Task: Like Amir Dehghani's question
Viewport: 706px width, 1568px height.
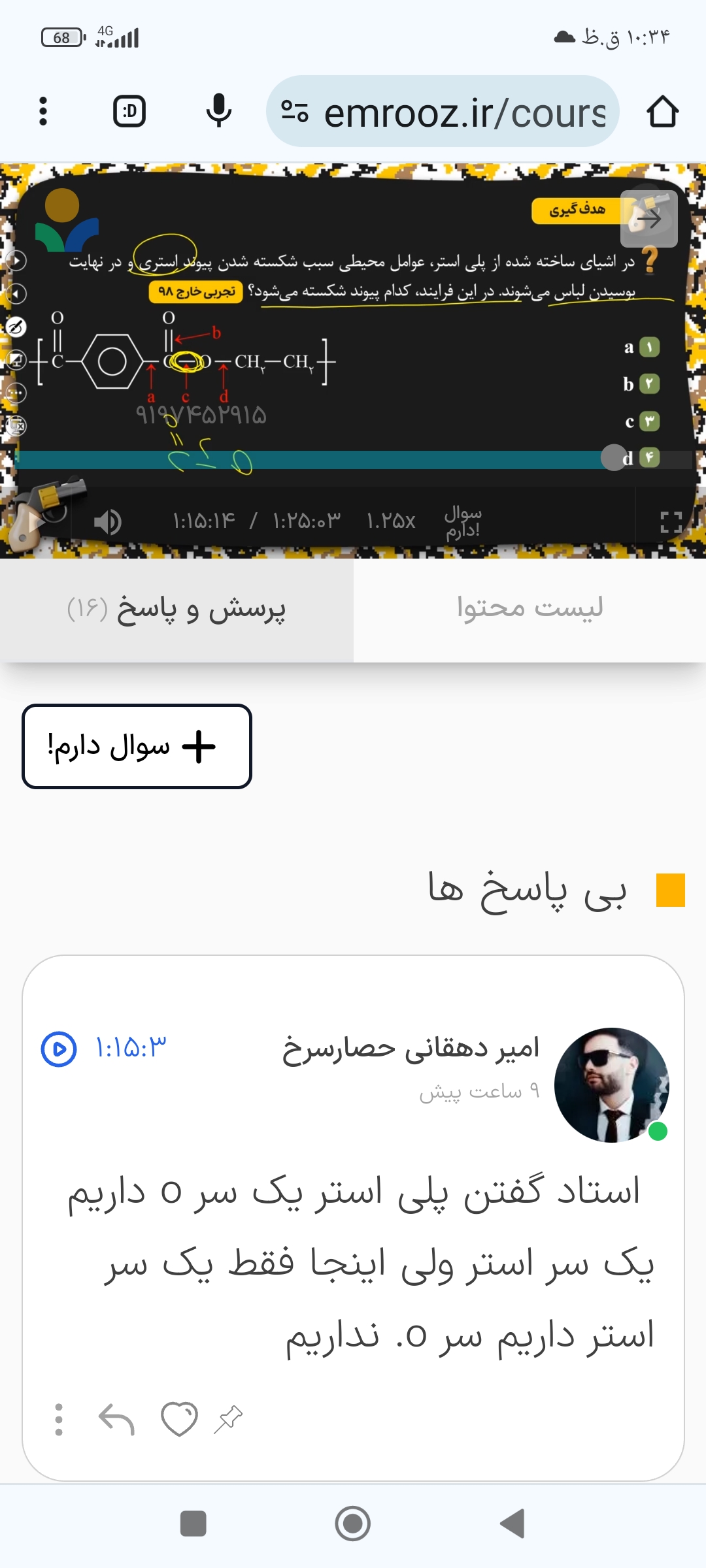Action: pyautogui.click(x=179, y=1420)
